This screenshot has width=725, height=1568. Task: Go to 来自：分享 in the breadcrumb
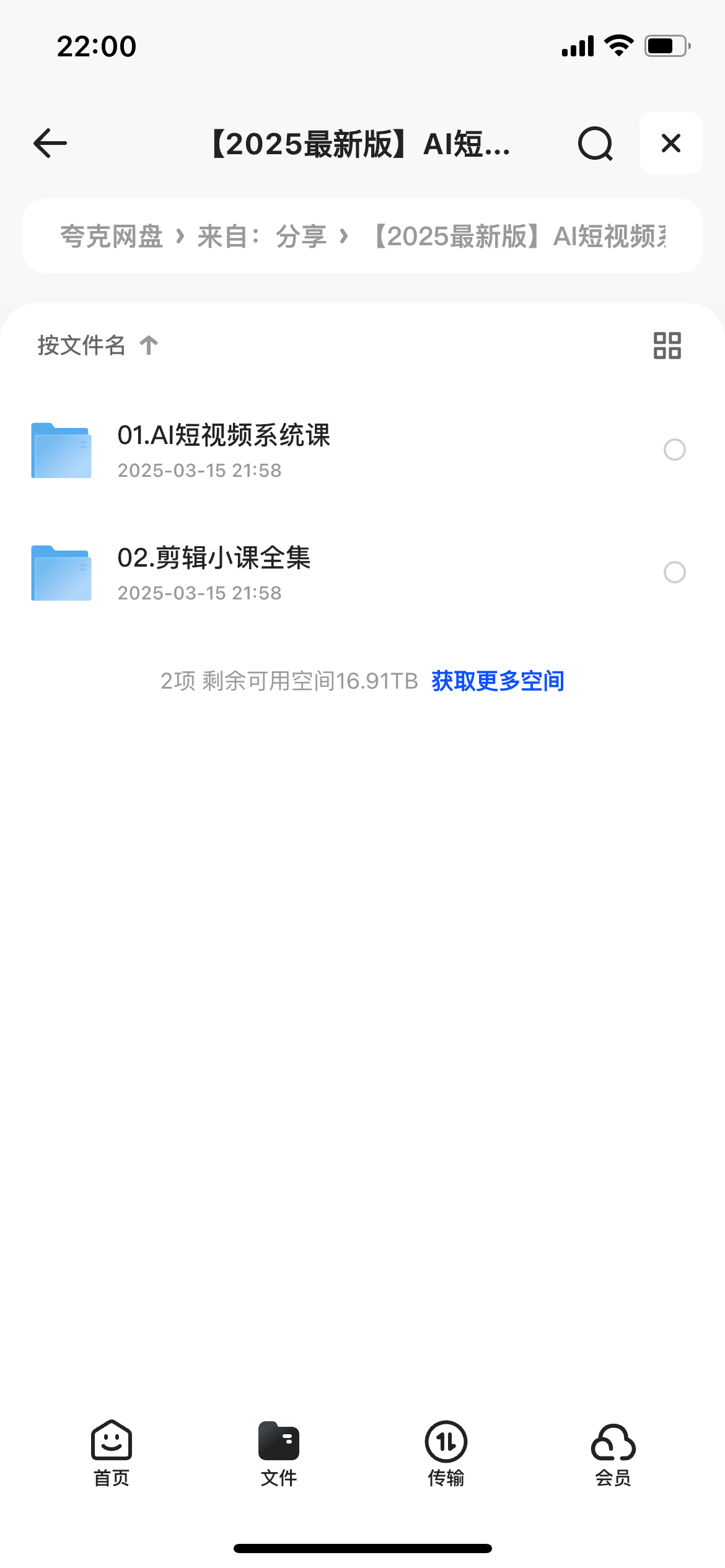[262, 237]
